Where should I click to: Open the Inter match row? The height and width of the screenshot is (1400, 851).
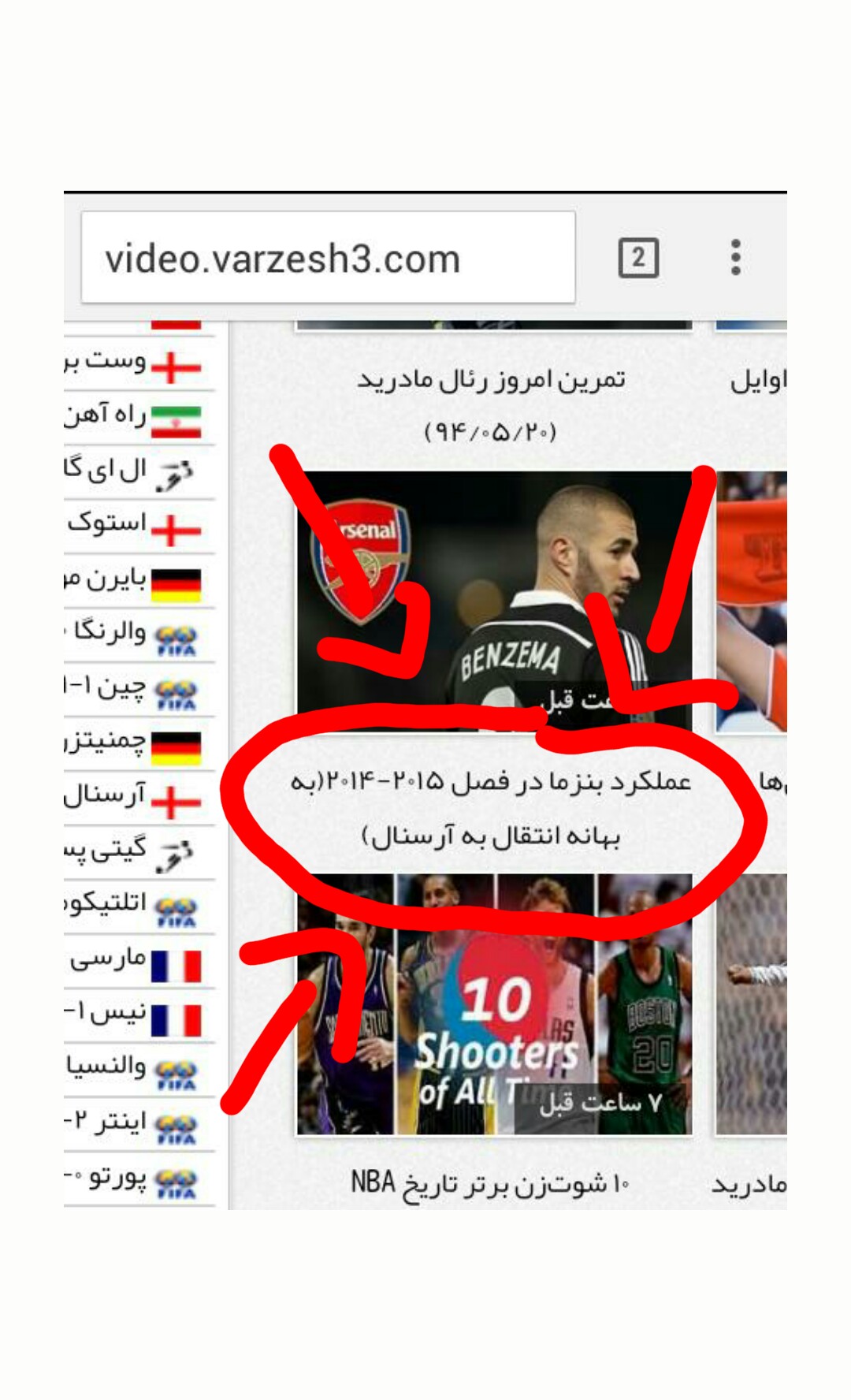(139, 1125)
